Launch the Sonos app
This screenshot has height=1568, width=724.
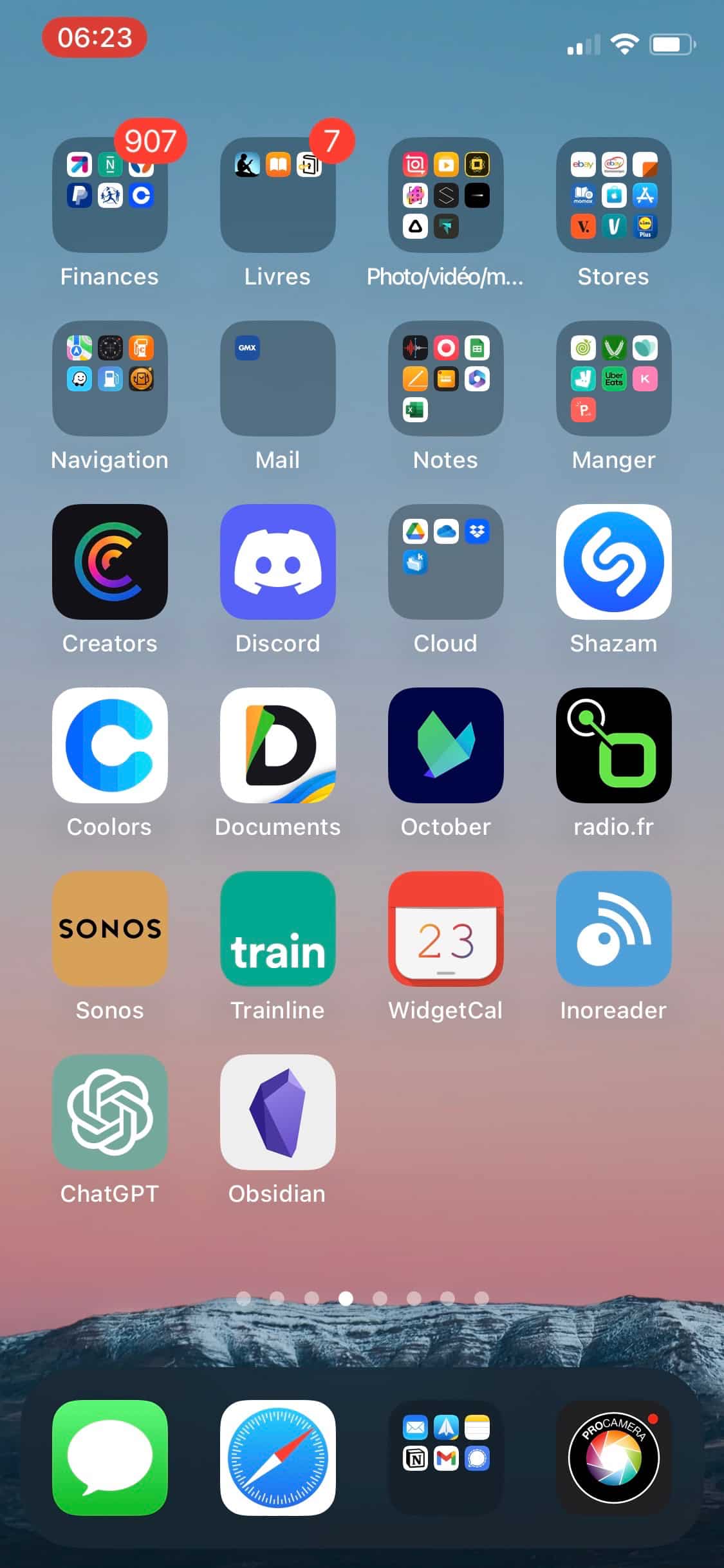[109, 929]
